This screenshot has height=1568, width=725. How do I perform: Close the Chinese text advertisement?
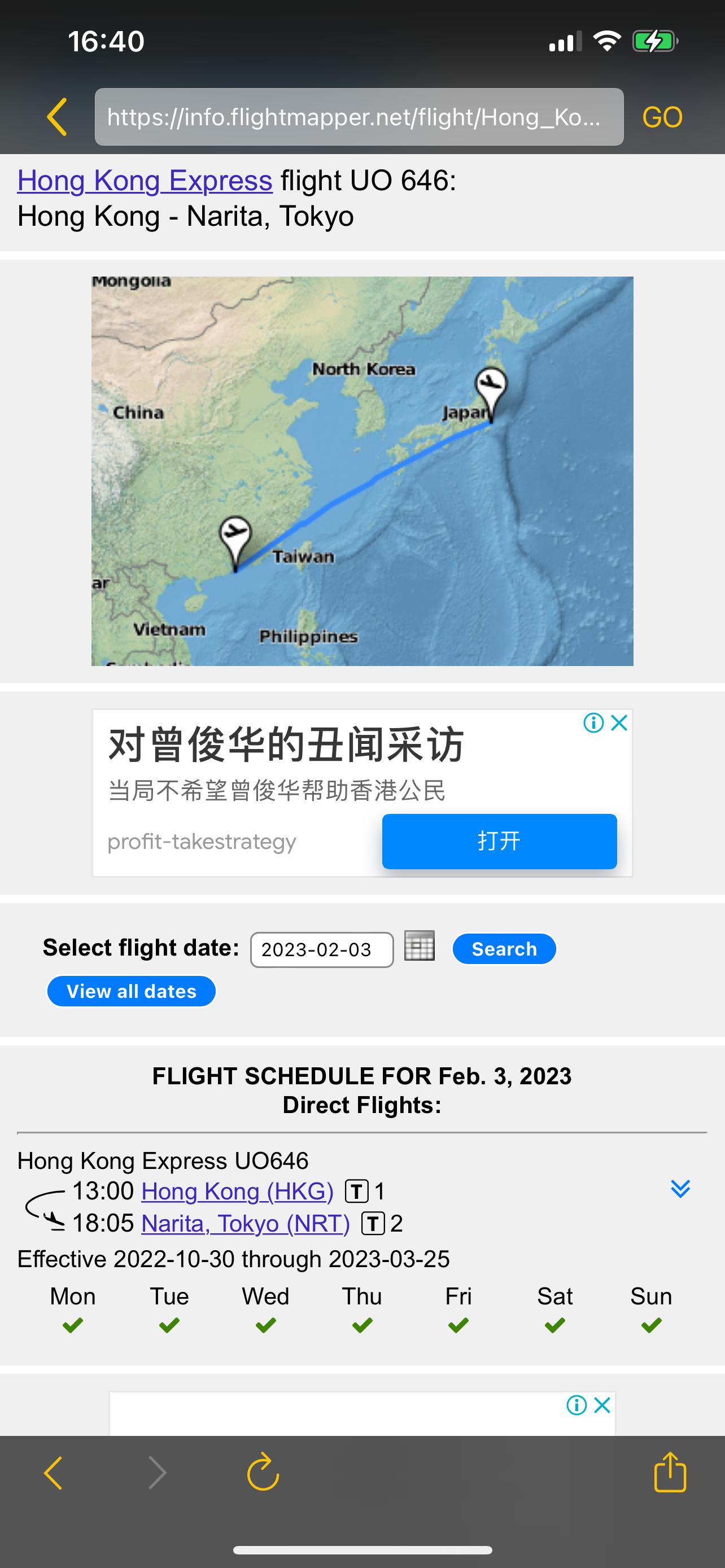[619, 722]
